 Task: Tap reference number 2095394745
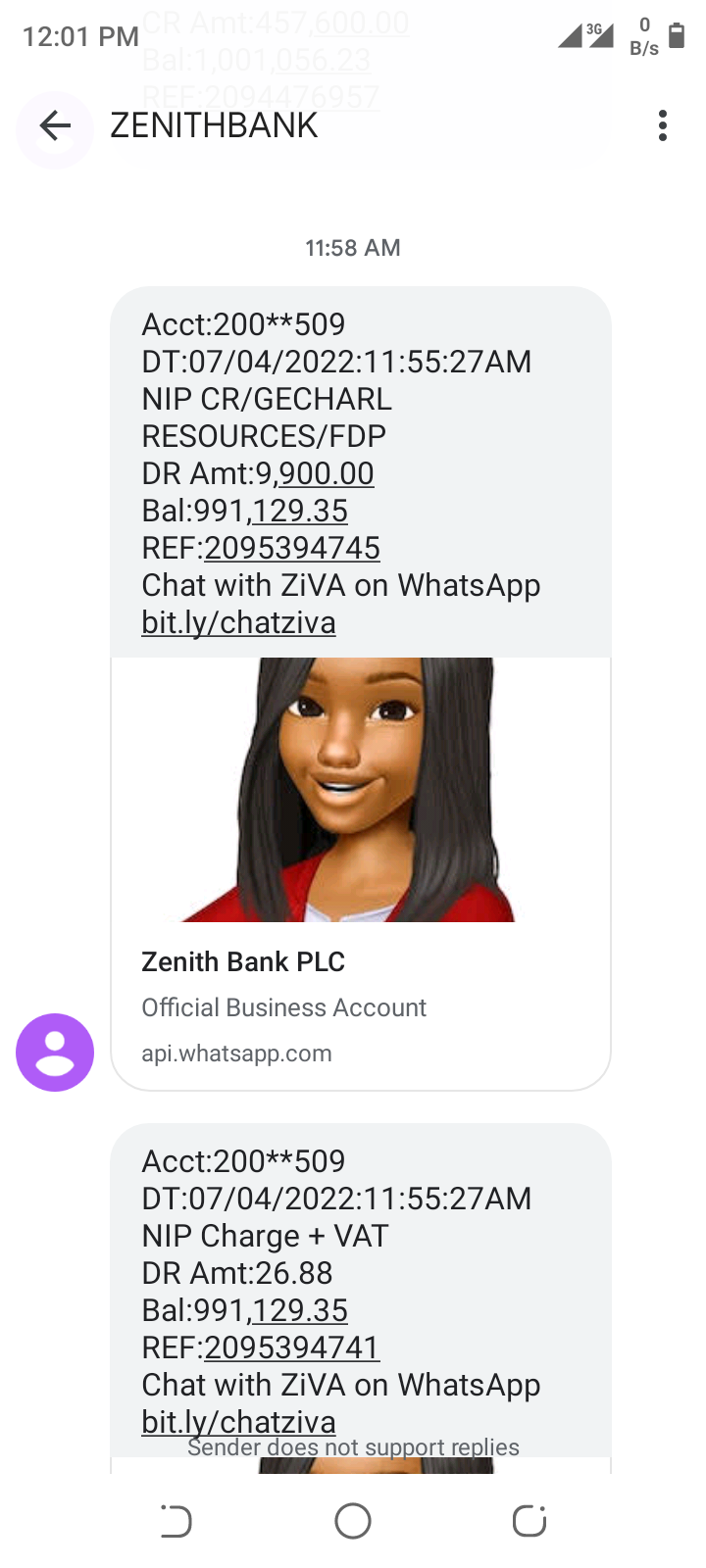pyautogui.click(x=292, y=549)
